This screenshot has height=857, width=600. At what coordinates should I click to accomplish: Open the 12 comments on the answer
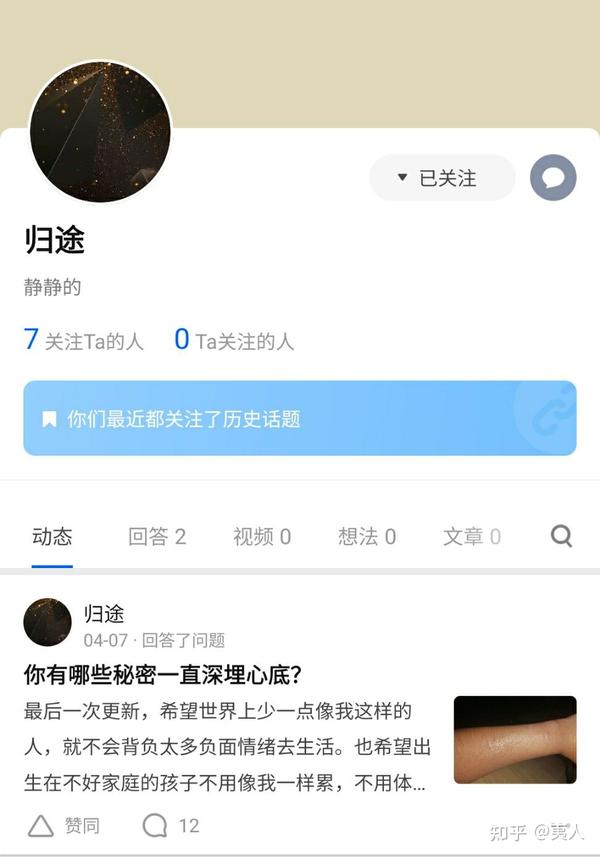(171, 826)
